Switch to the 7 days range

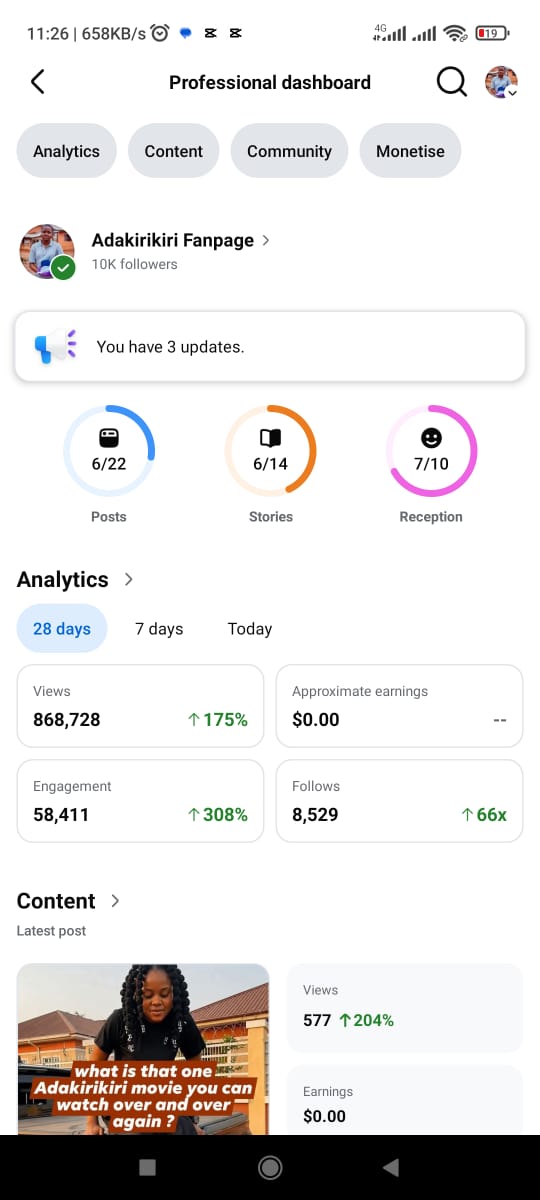(159, 629)
